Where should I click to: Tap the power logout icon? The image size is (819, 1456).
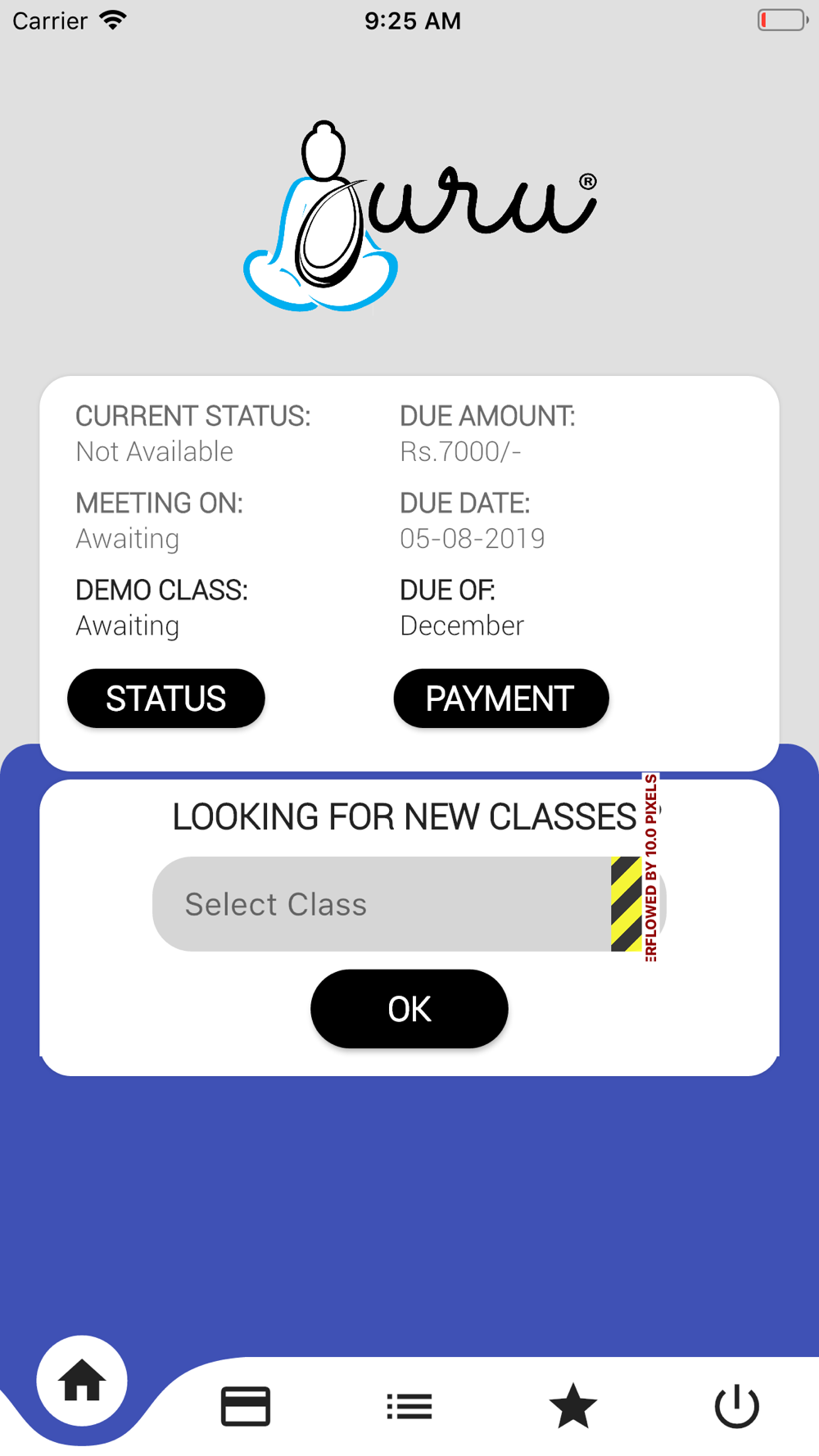point(737,1406)
